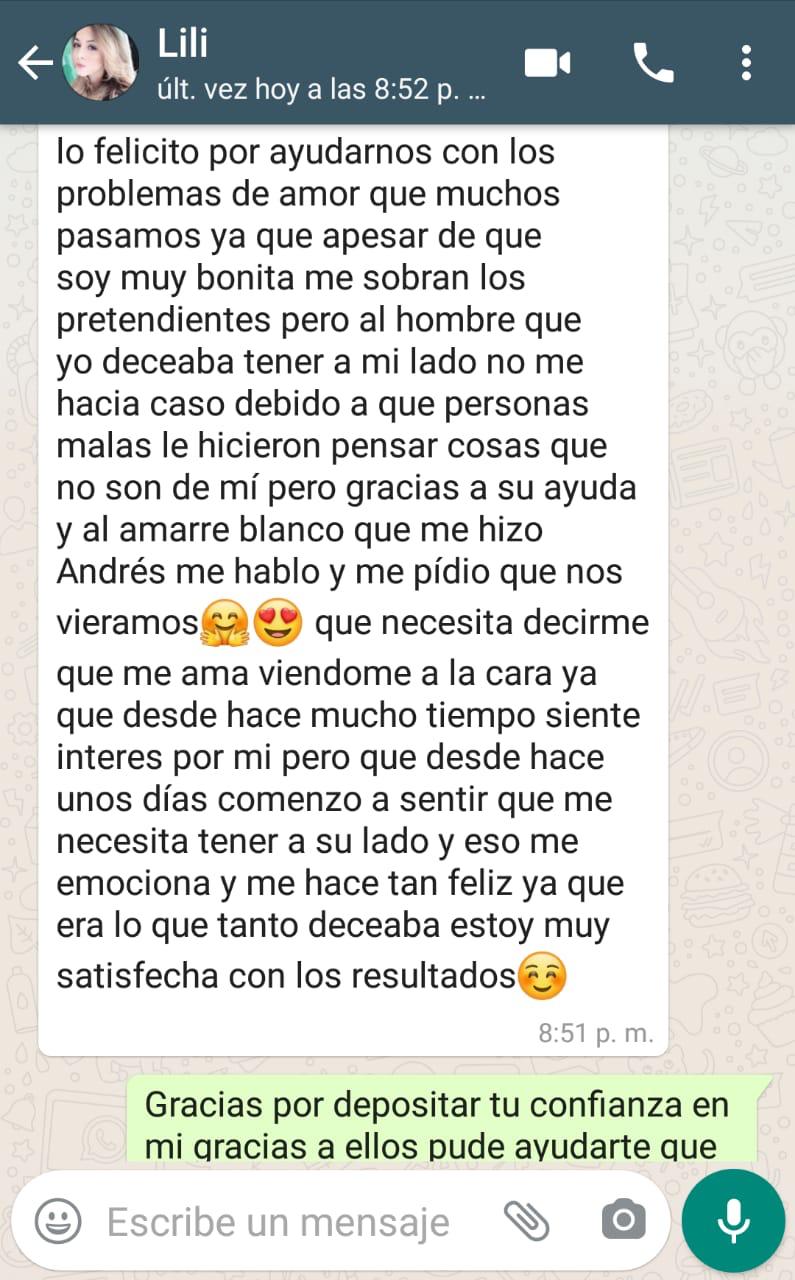Start a video call with Lili
The image size is (795, 1280).
click(x=547, y=63)
